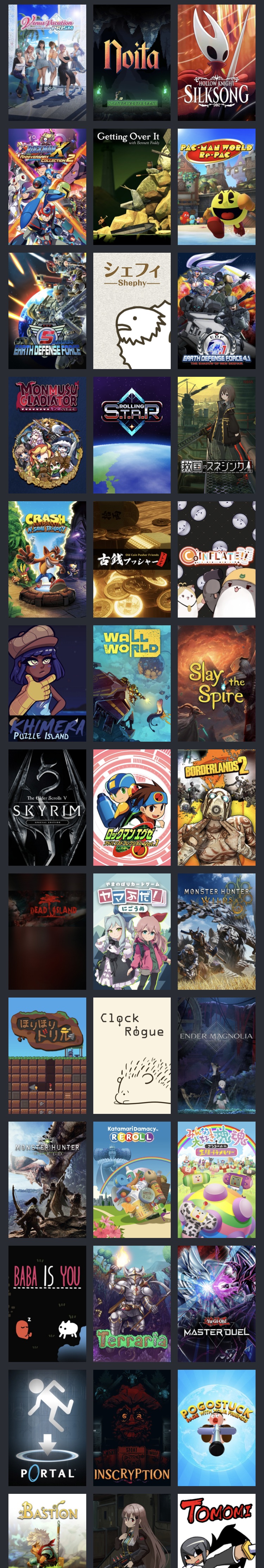Open Baba Is You
Screen dimensions: 264x1568
coord(47,1304)
